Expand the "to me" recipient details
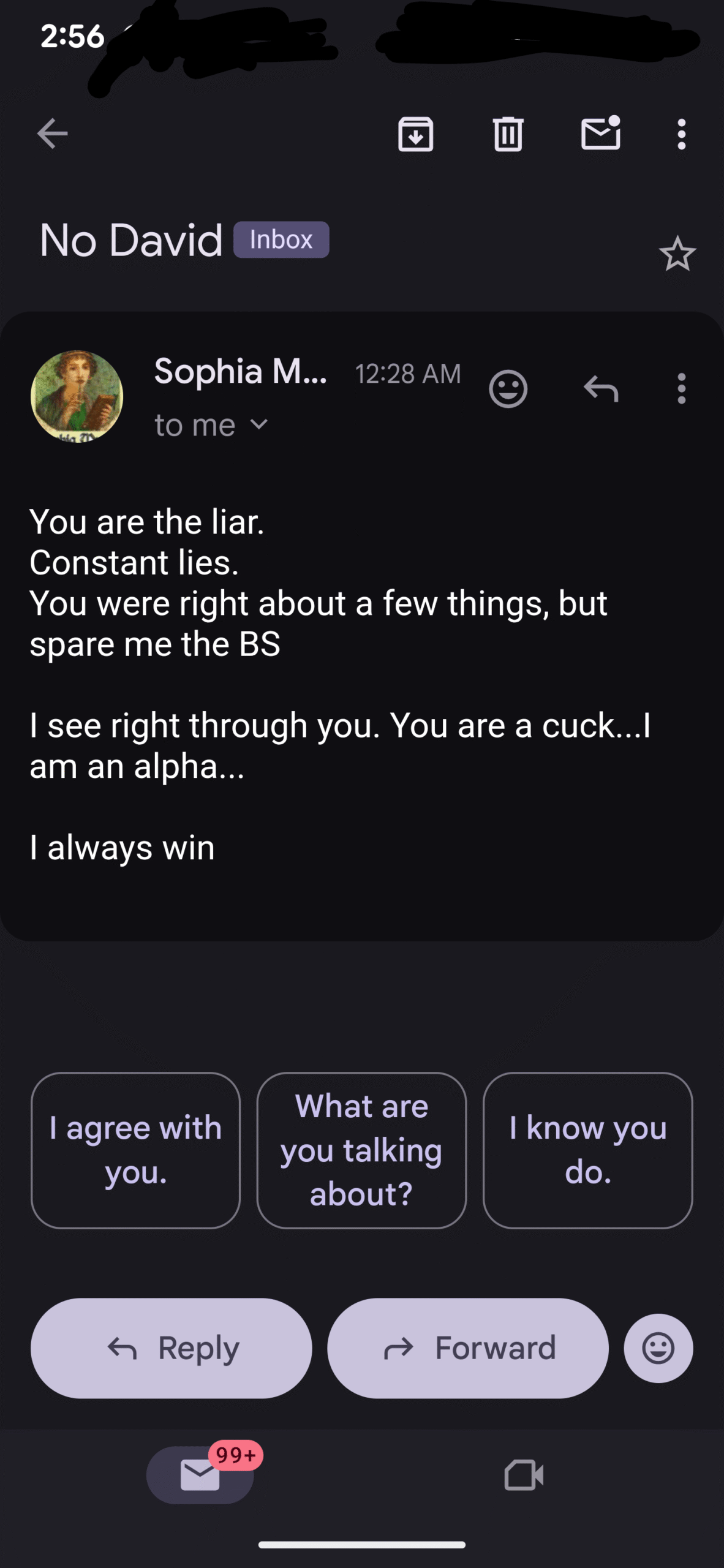Viewport: 724px width, 1568px height. point(260,424)
